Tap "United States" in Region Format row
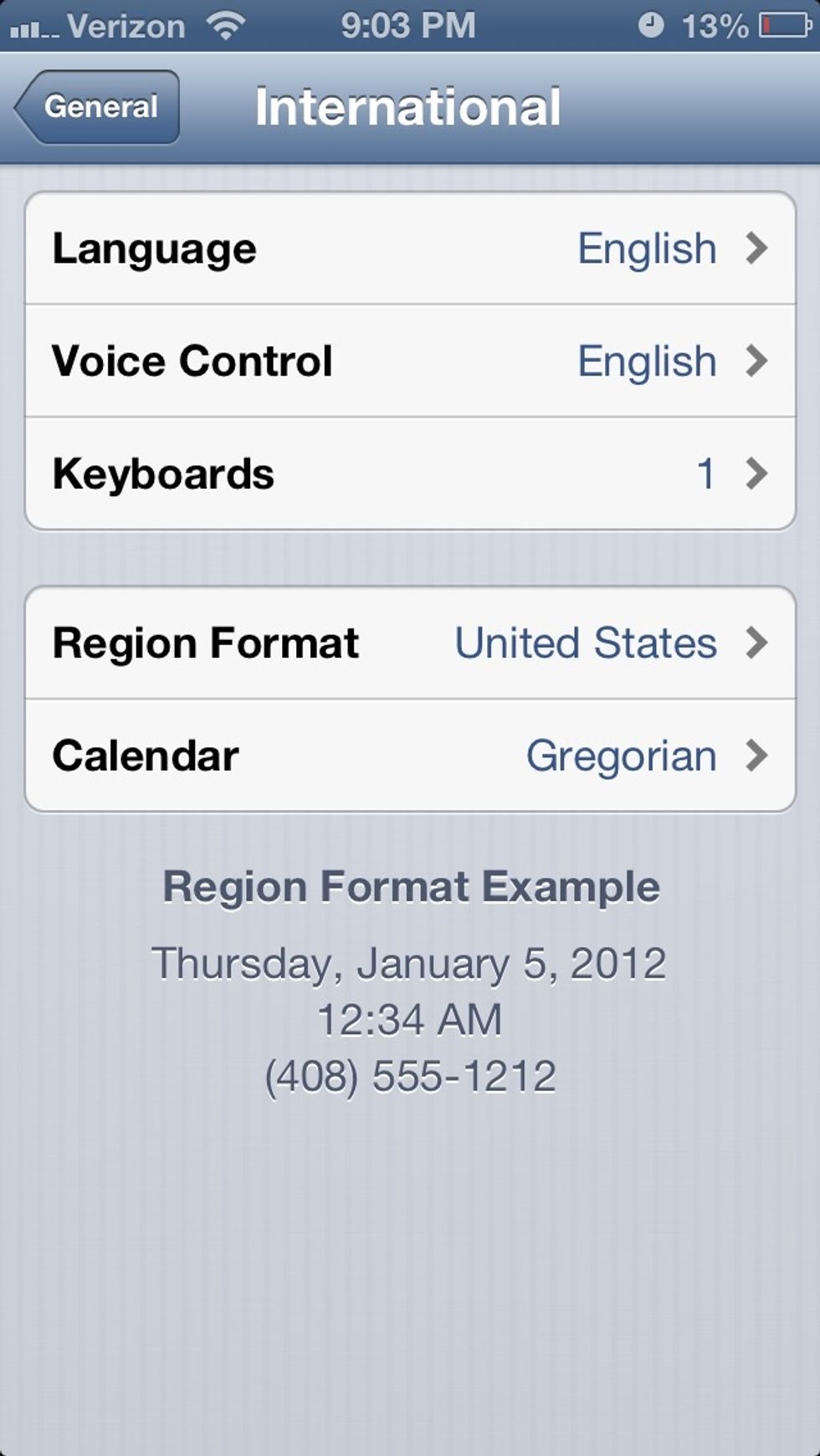The width and height of the screenshot is (820, 1456). click(x=586, y=643)
